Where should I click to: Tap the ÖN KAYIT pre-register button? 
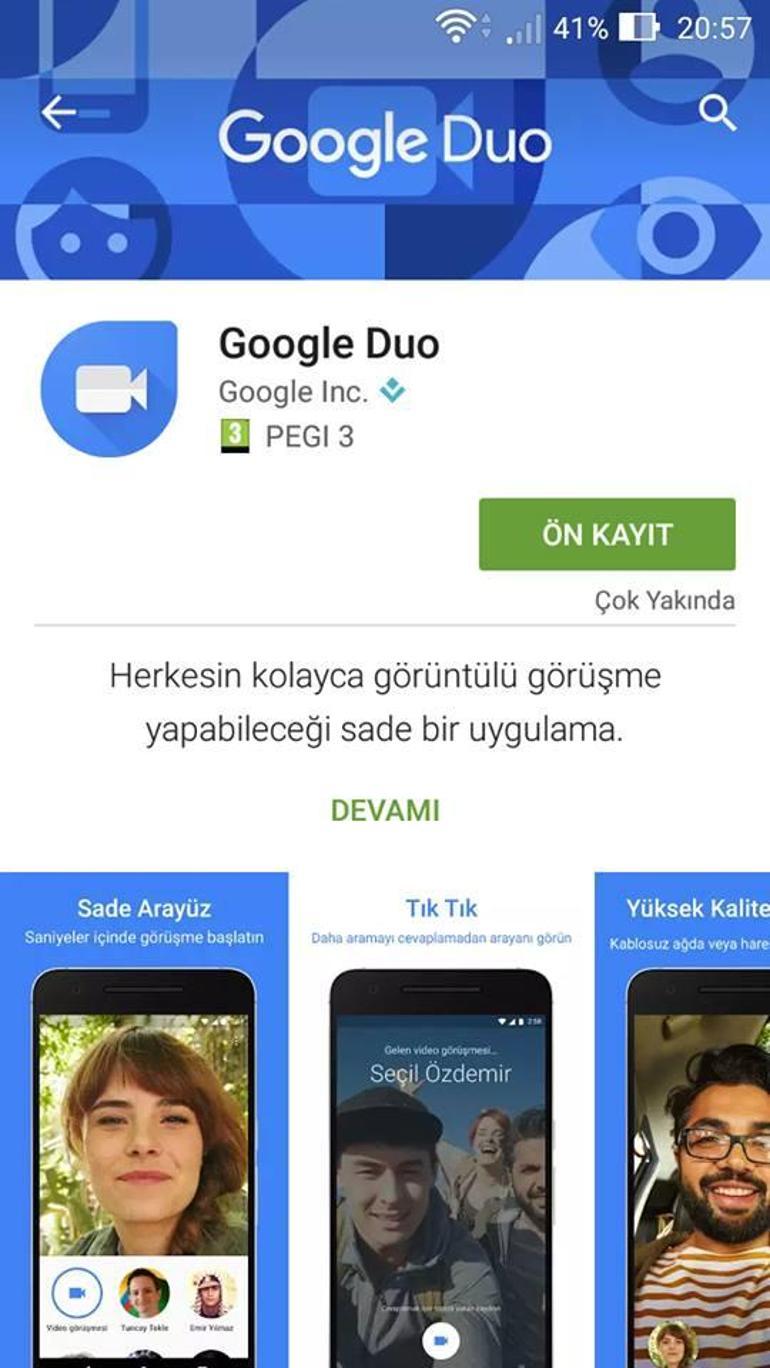(x=607, y=534)
